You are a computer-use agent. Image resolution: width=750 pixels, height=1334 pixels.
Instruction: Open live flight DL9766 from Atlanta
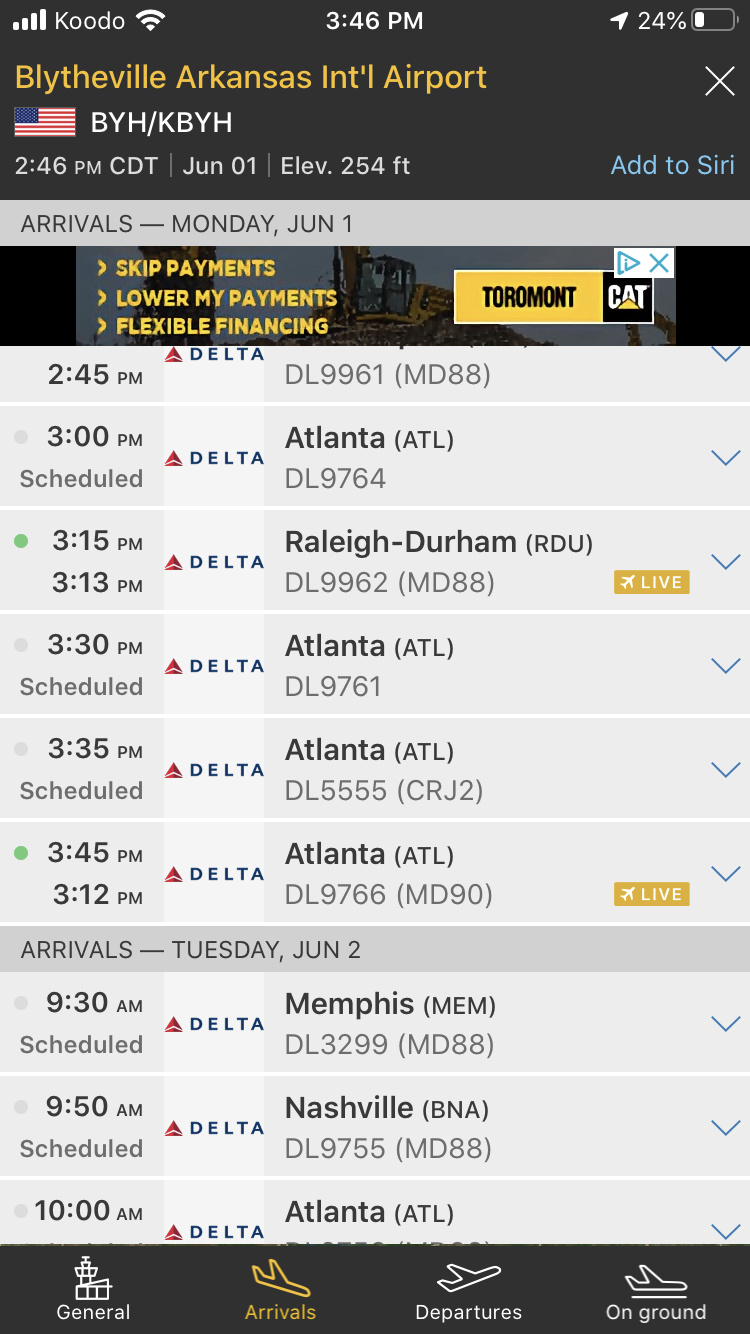pyautogui.click(x=450, y=874)
